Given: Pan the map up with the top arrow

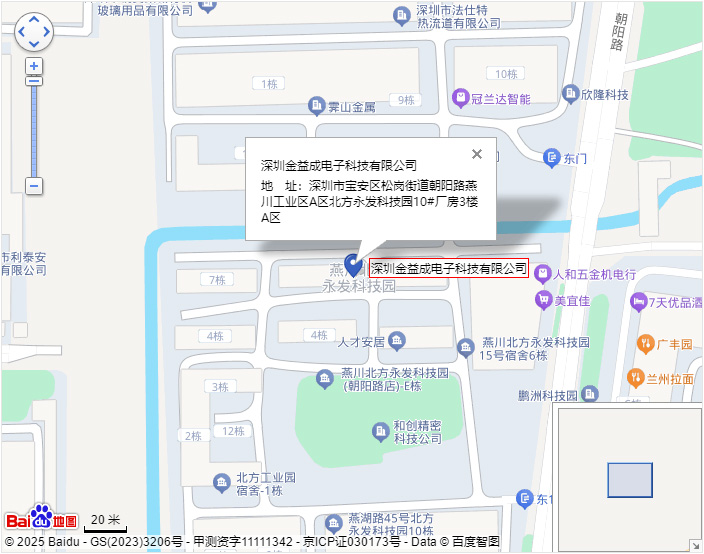Looking at the screenshot, I should [34, 20].
